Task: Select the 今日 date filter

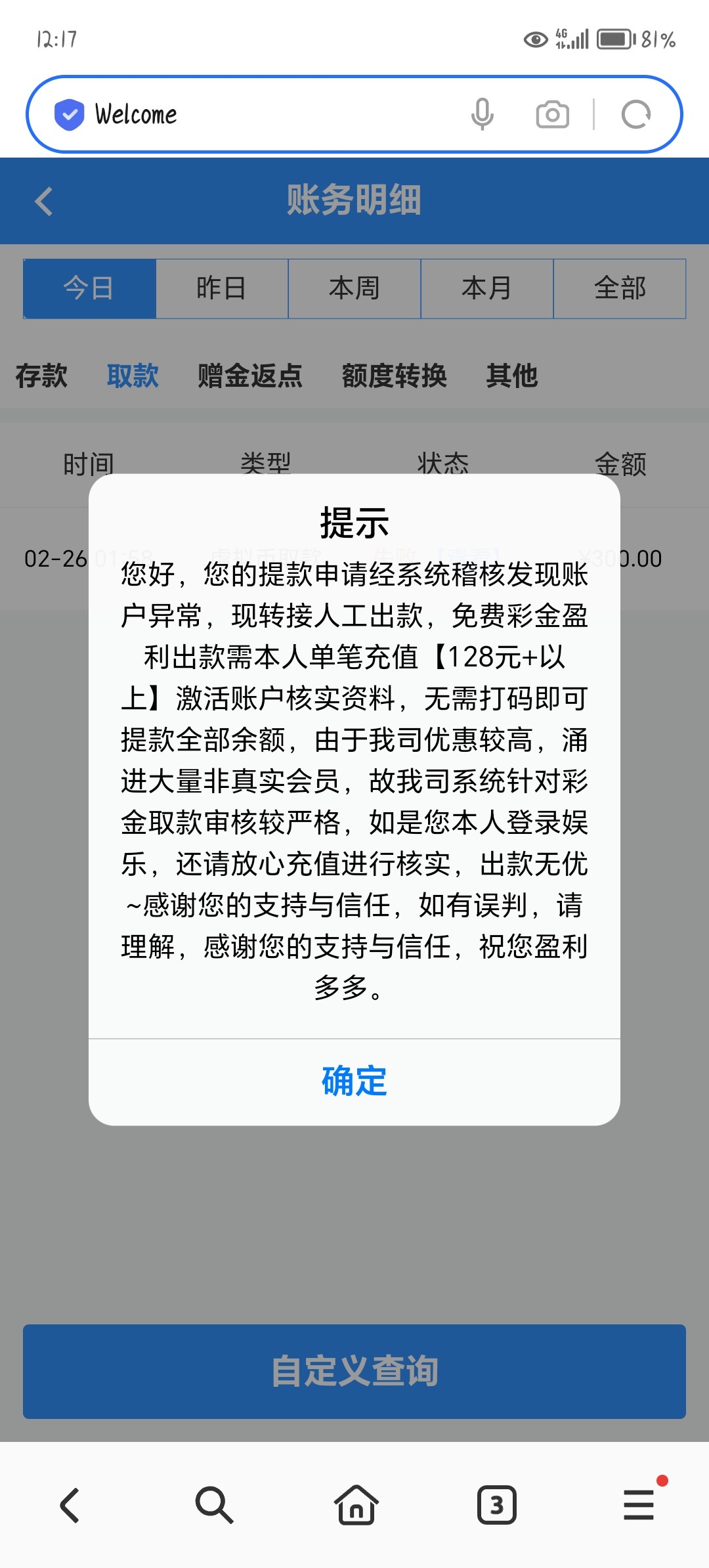Action: [x=89, y=288]
